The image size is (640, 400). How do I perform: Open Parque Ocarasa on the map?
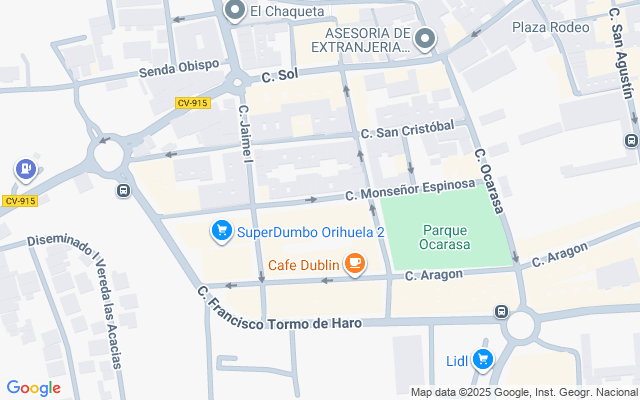pos(445,237)
